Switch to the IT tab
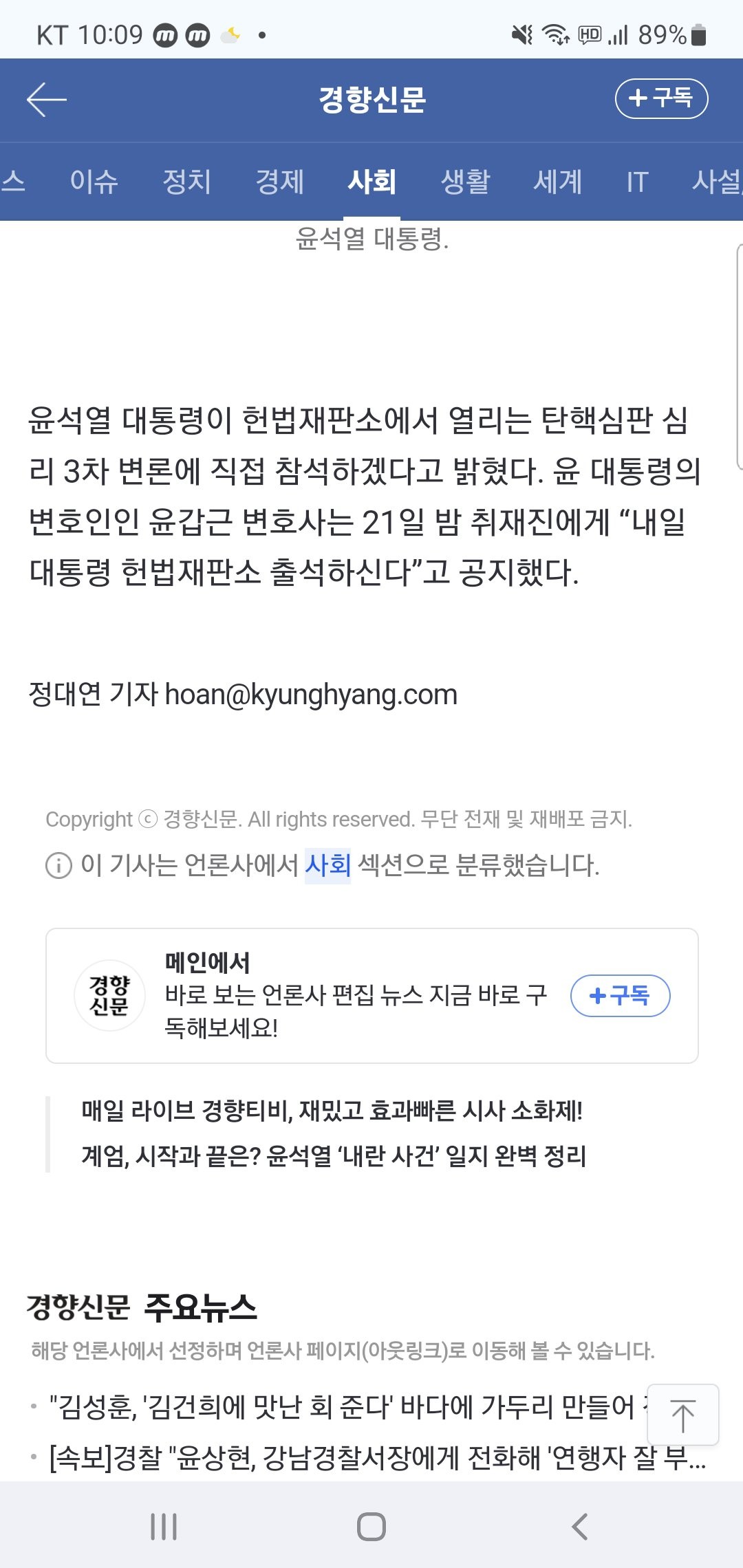Image resolution: width=743 pixels, height=1568 pixels. coord(637,182)
